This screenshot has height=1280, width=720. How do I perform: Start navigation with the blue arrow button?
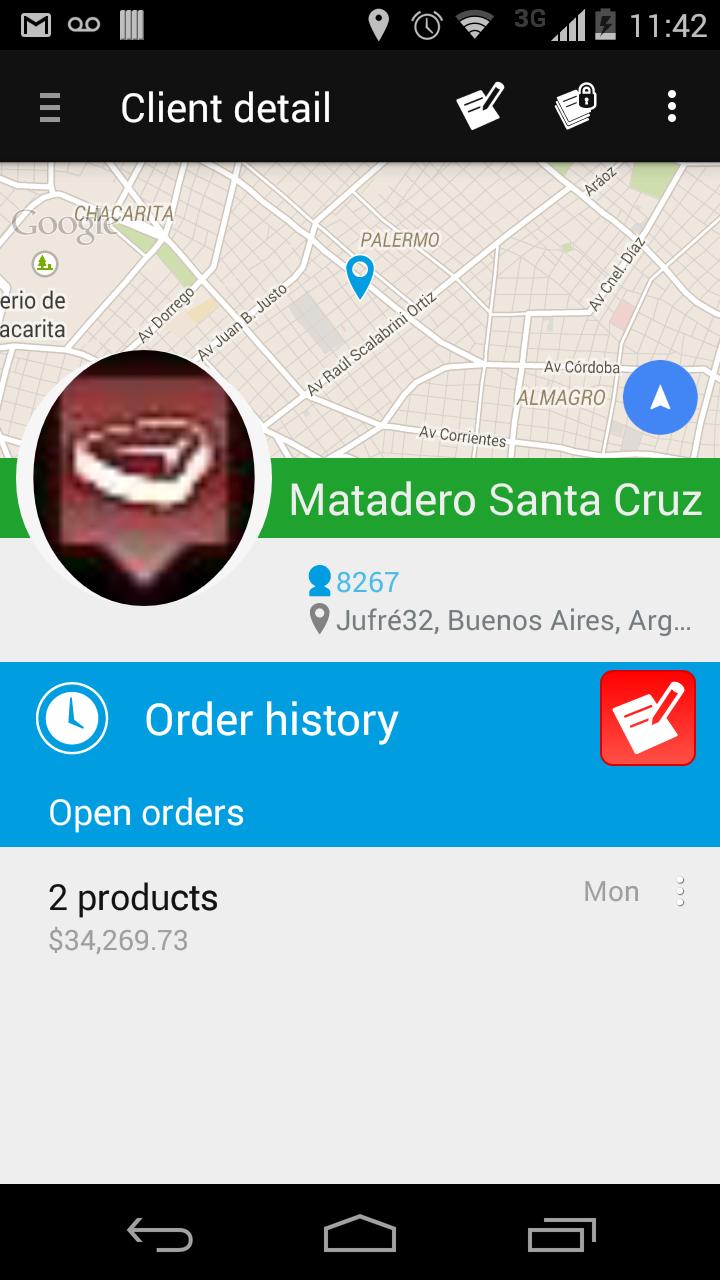pyautogui.click(x=660, y=397)
